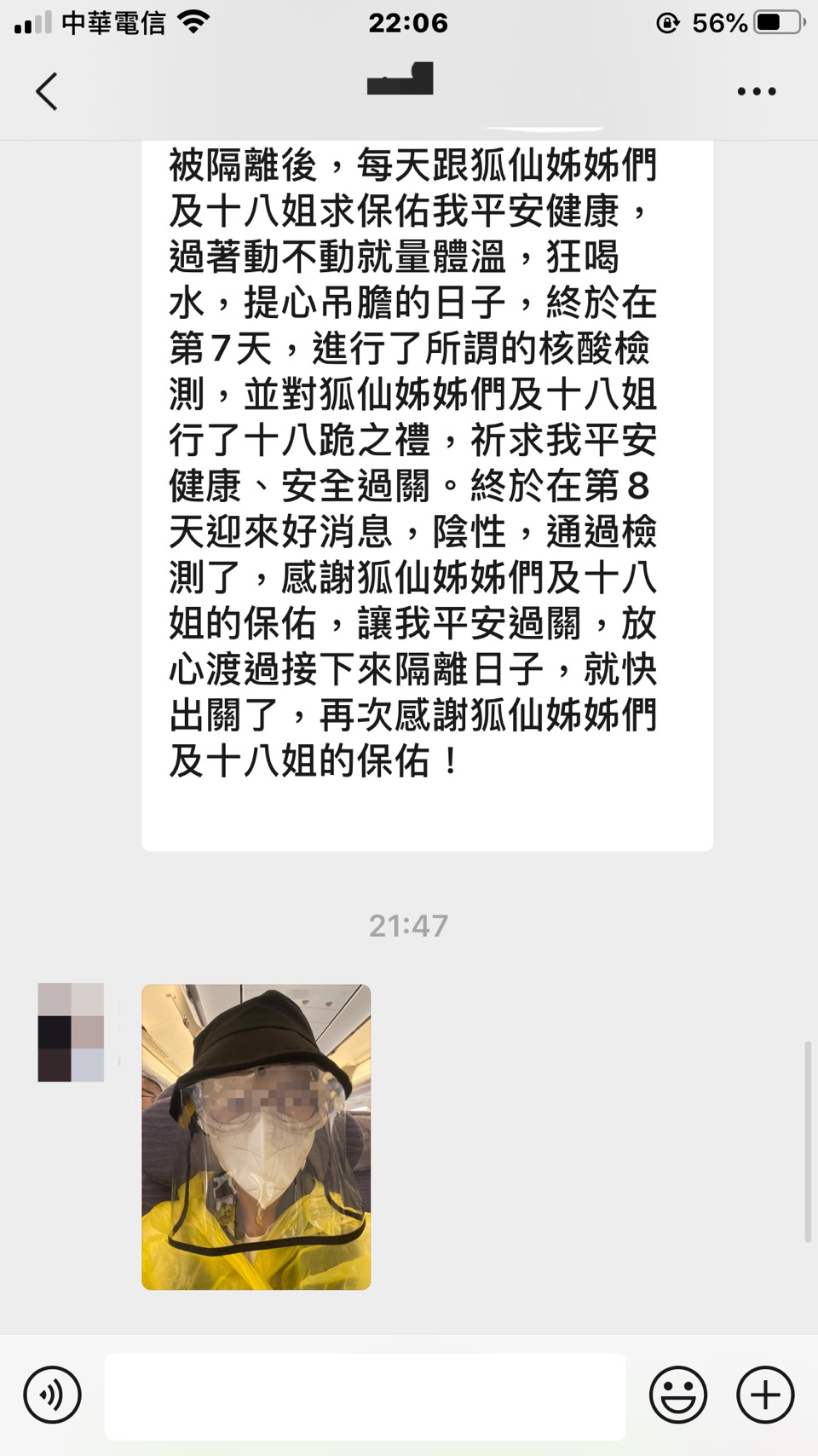Open the emoji sticker picker
The image size is (818, 1456).
(x=678, y=1395)
